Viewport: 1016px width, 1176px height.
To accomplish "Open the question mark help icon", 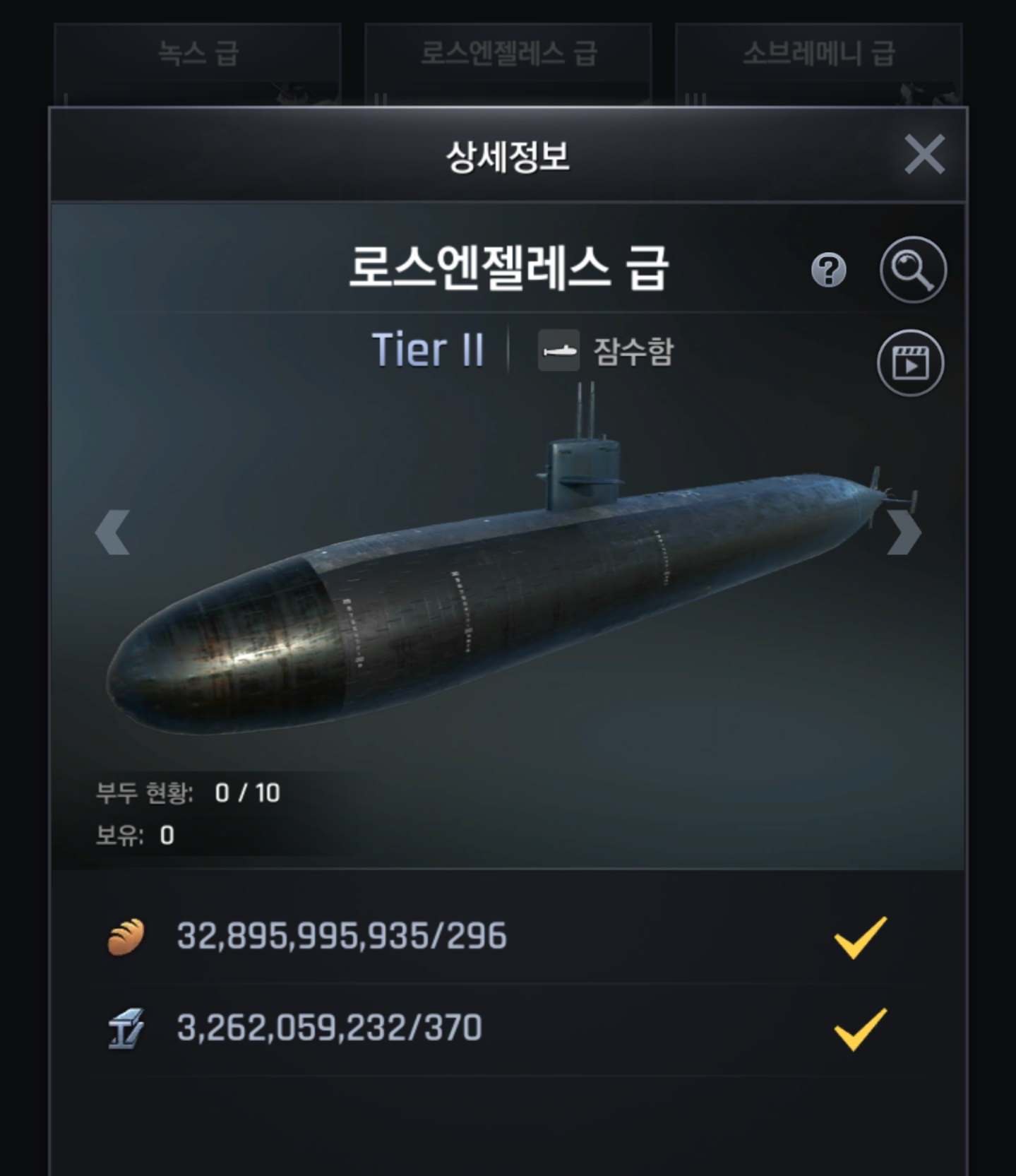I will click(828, 270).
